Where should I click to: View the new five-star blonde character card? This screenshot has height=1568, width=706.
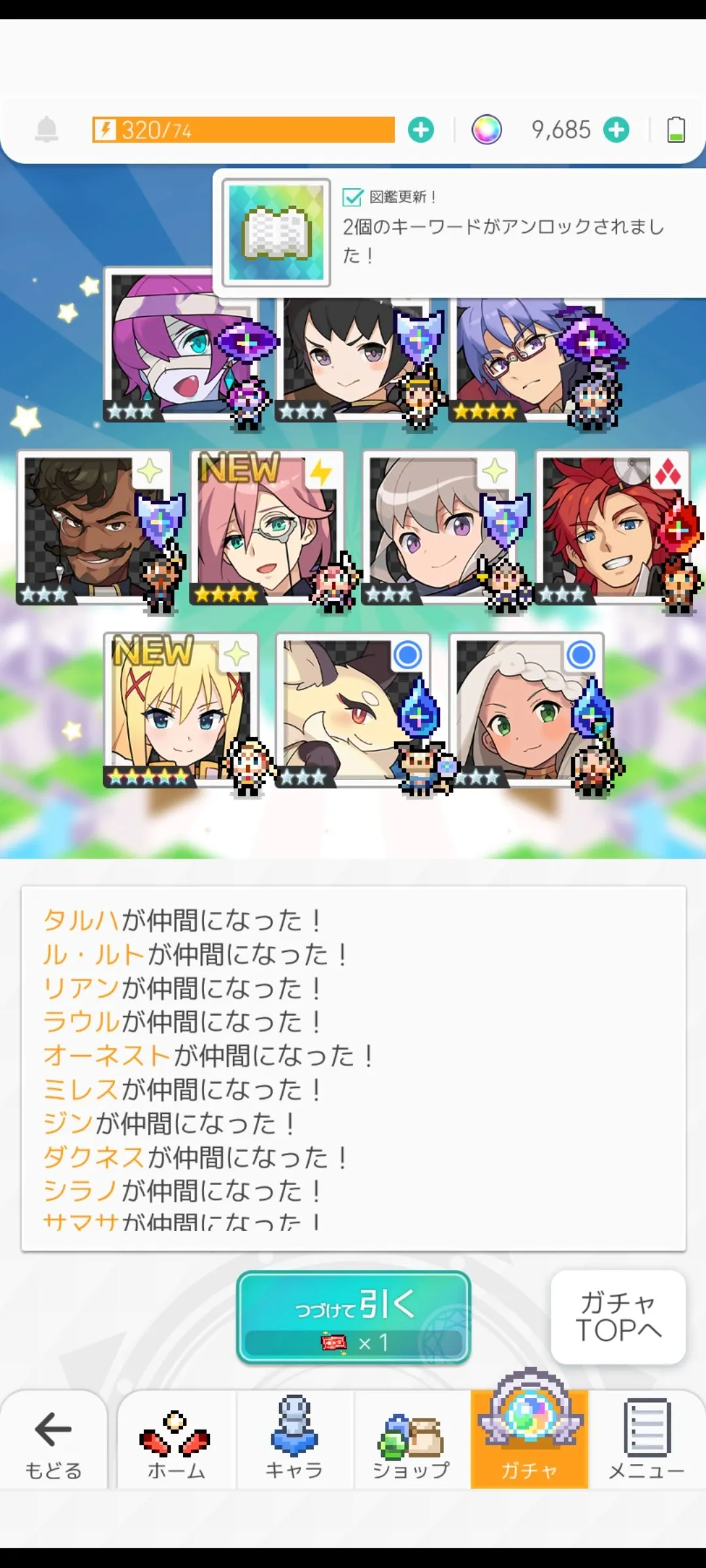tap(180, 710)
